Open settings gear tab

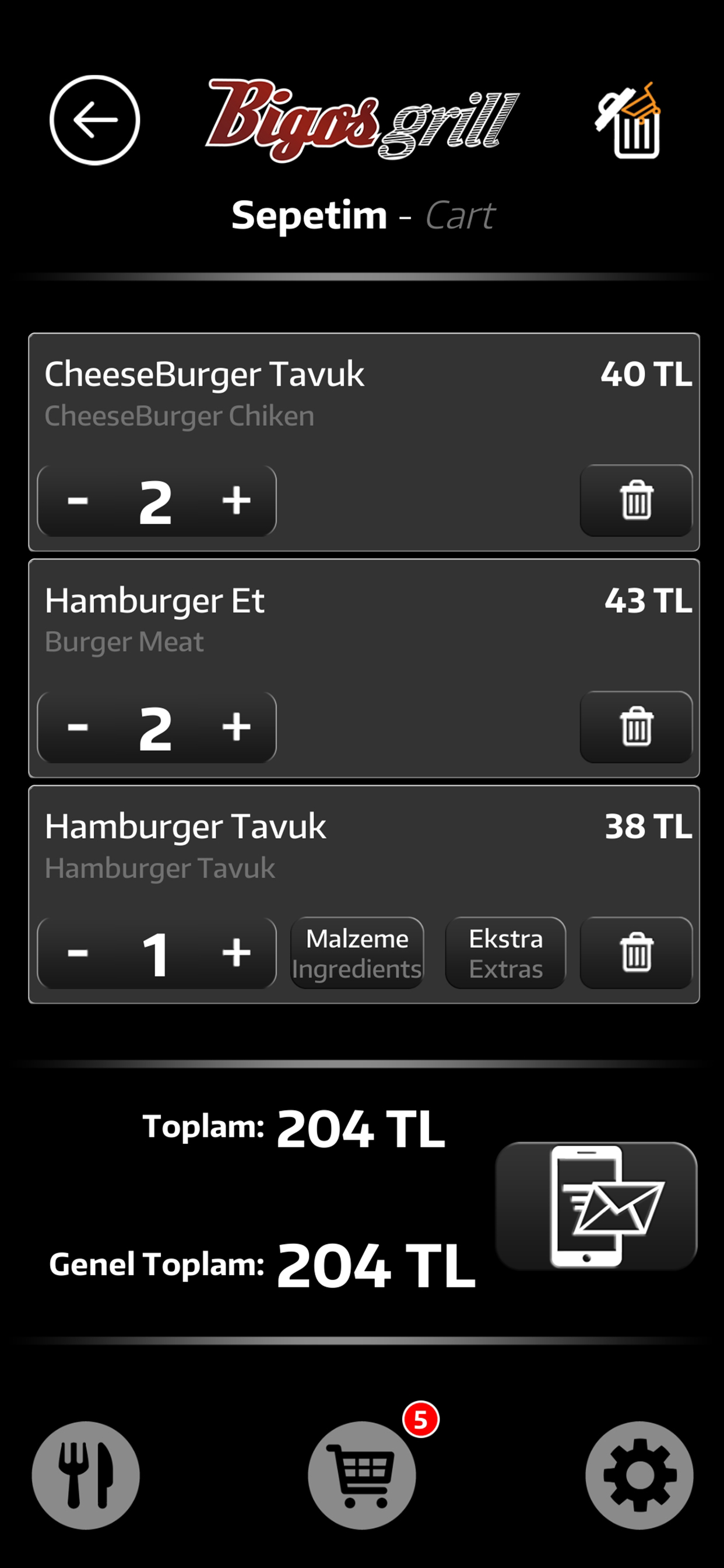[x=639, y=1475]
